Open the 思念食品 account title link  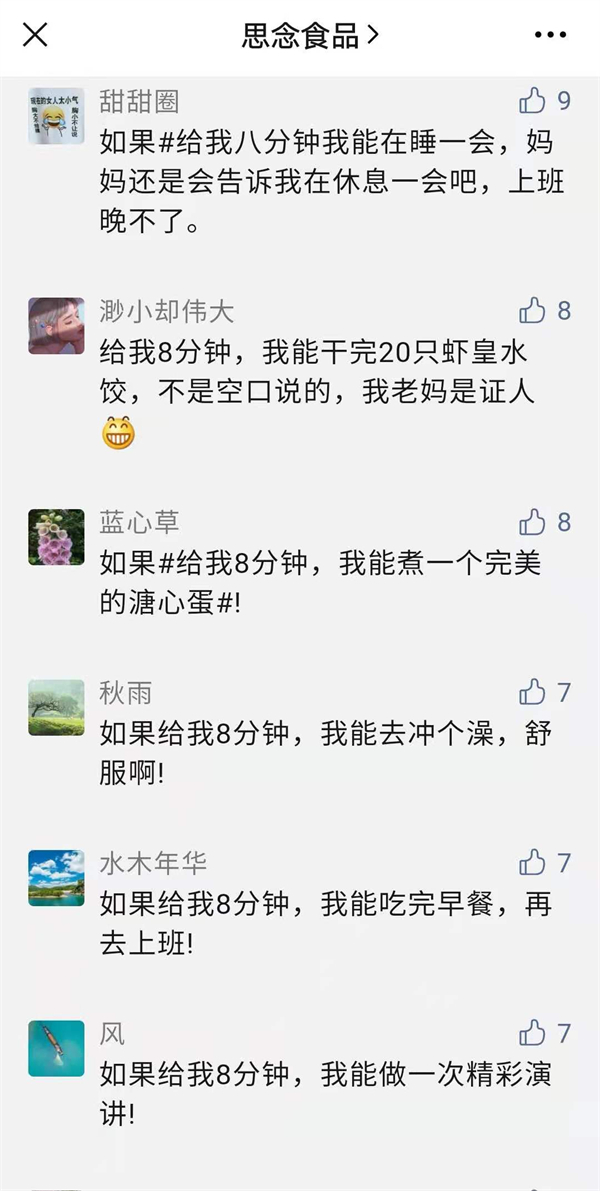point(310,36)
